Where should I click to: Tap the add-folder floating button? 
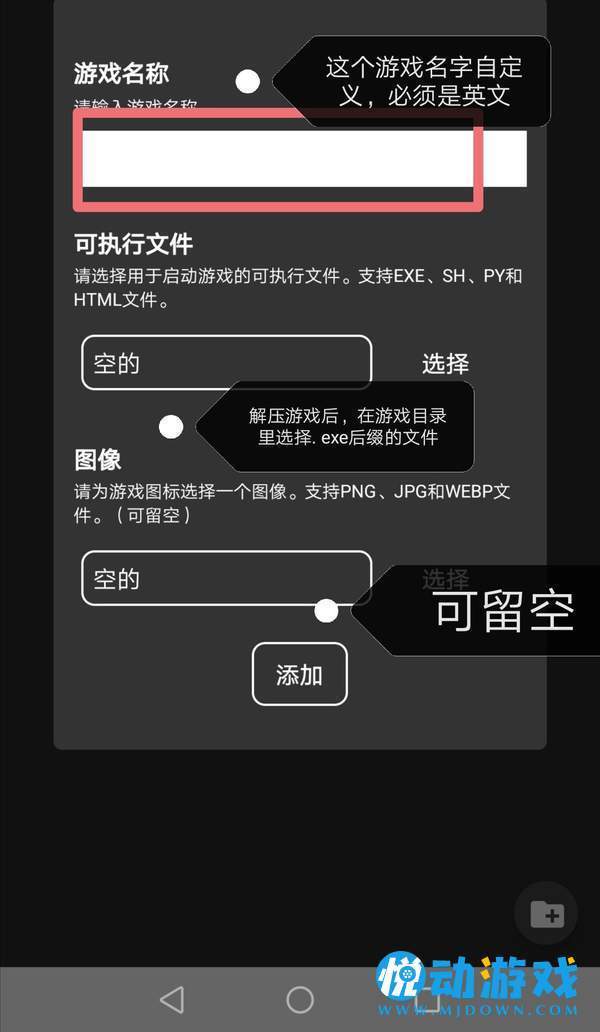coord(546,914)
